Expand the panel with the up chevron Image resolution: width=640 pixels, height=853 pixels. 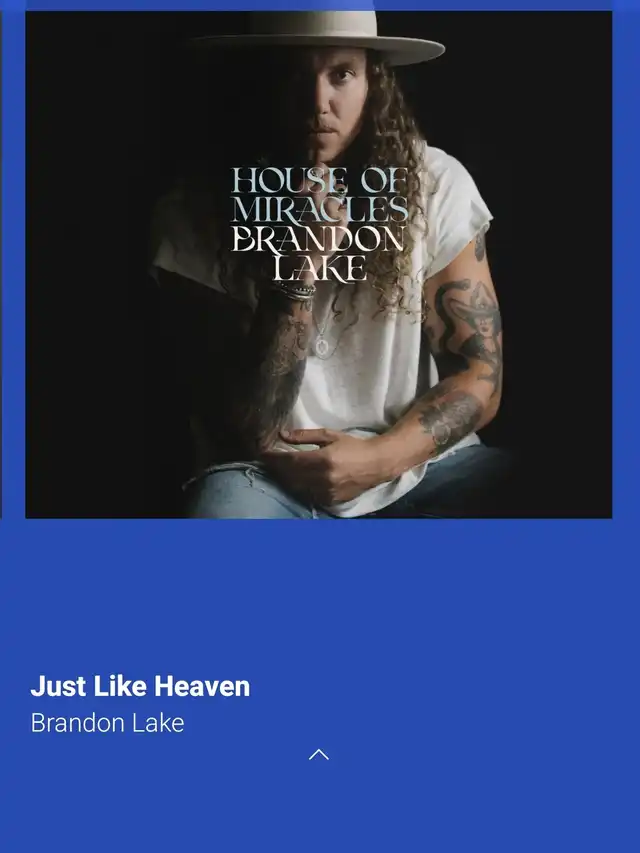click(x=319, y=754)
